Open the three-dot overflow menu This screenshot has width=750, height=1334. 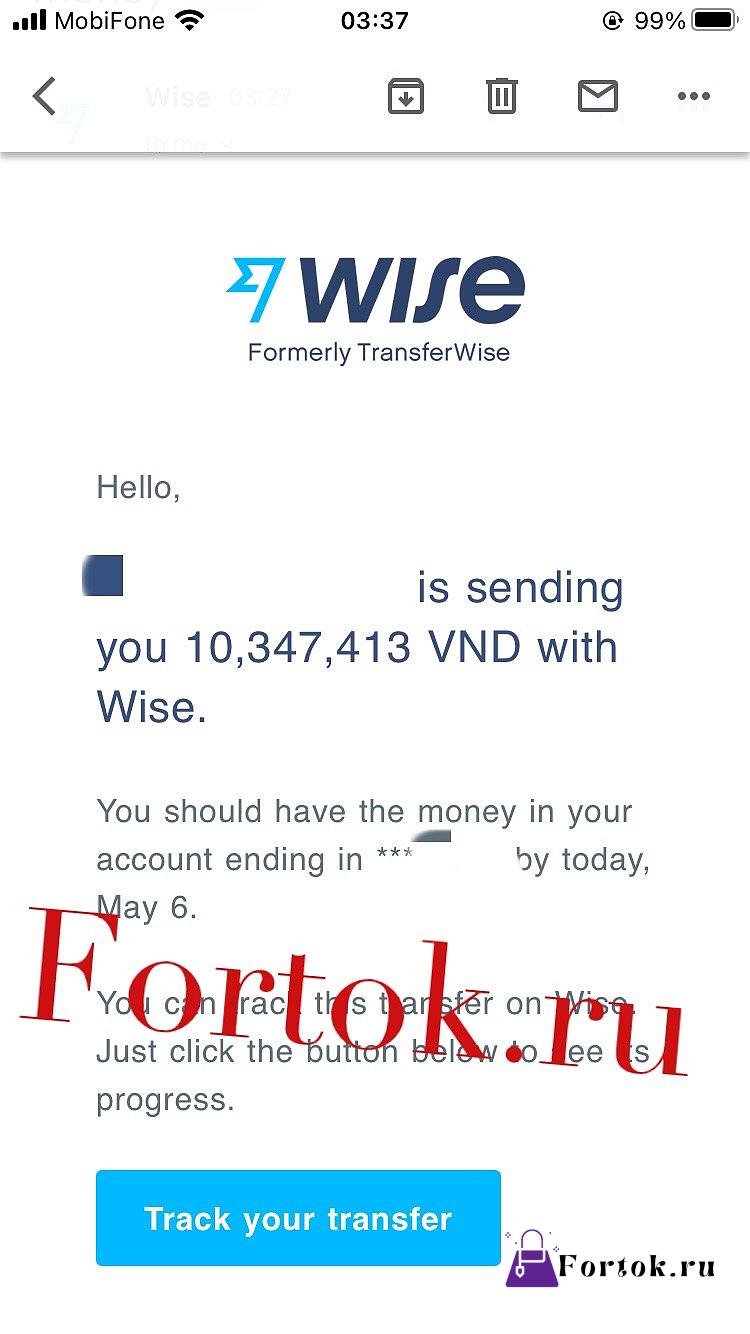693,96
